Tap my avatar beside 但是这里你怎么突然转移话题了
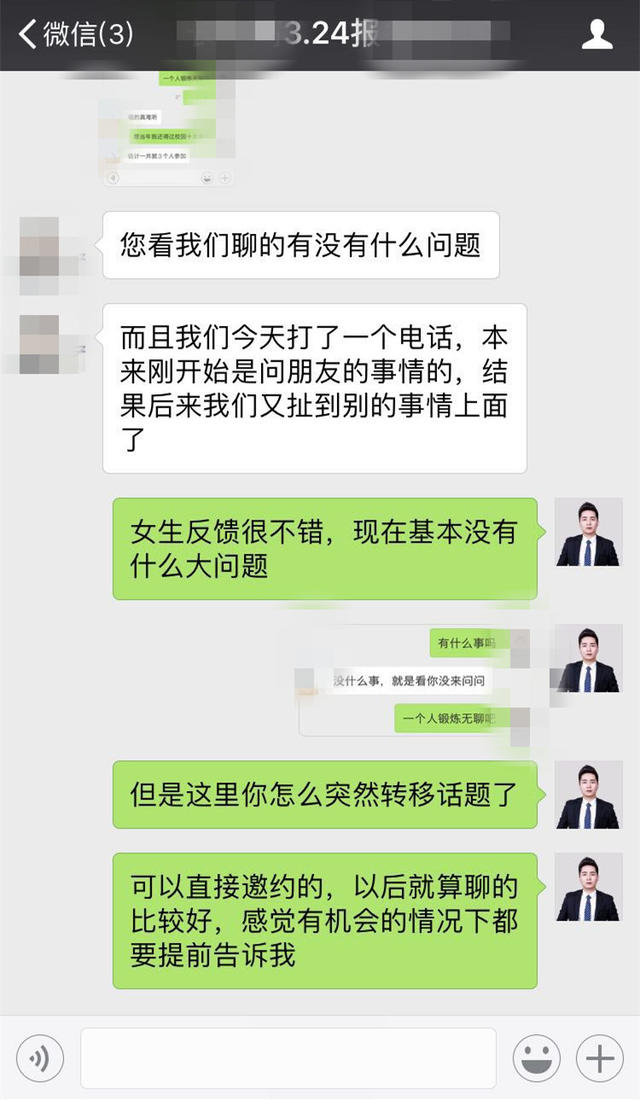Viewport: 640px width, 1100px height. (x=588, y=796)
